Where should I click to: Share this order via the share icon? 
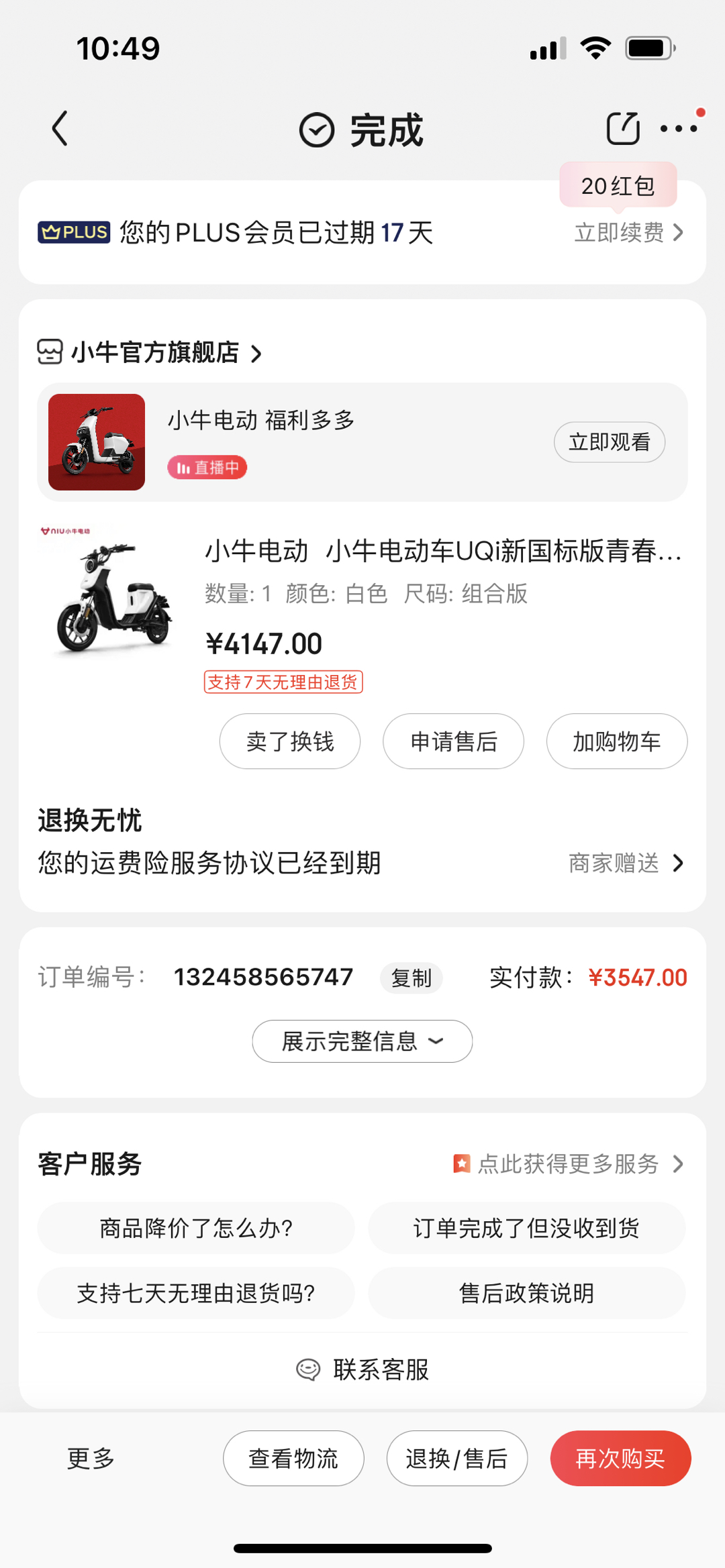(623, 128)
